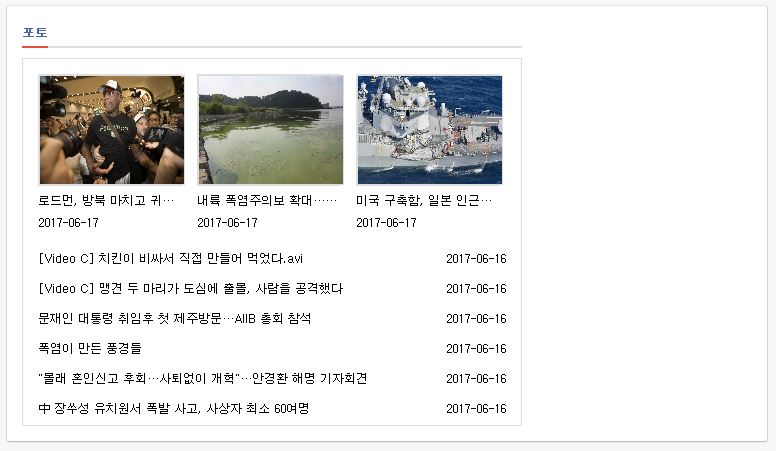Open the 포토 tab

35,33
